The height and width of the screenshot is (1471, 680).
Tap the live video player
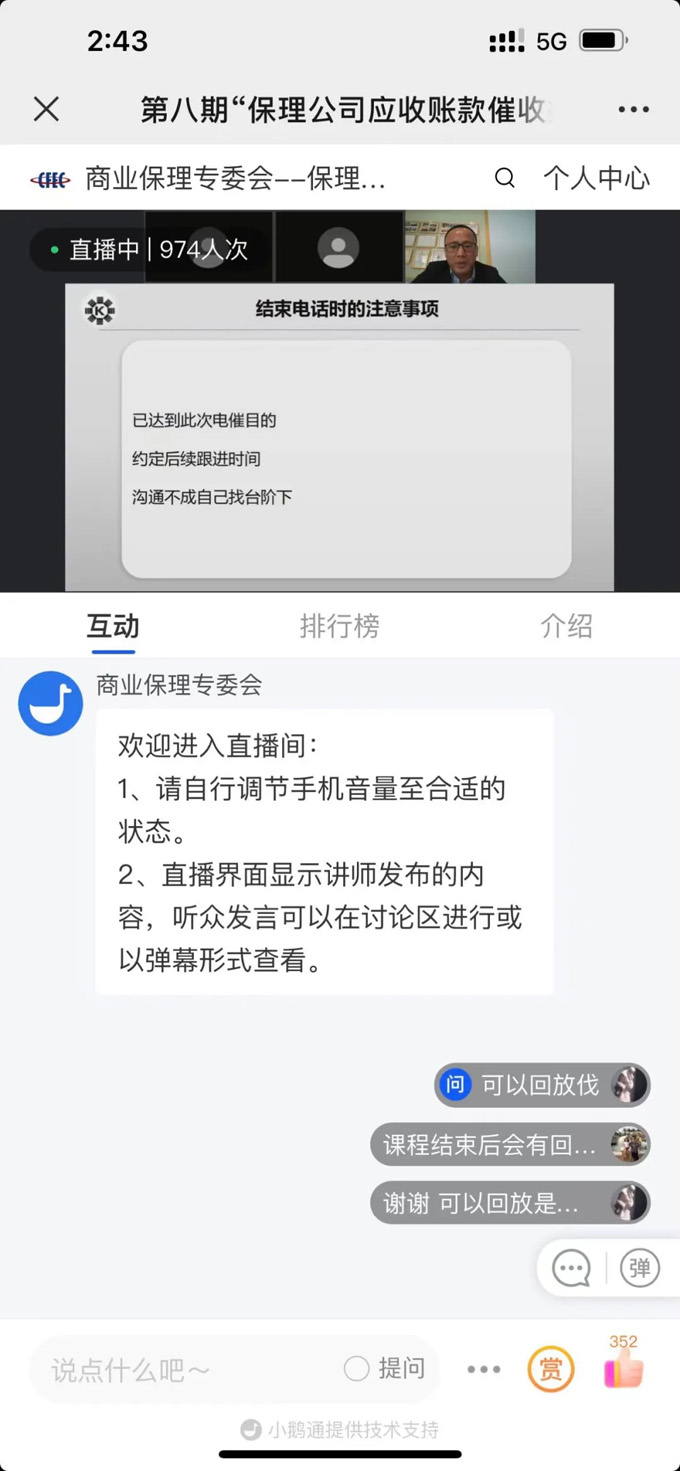339,420
